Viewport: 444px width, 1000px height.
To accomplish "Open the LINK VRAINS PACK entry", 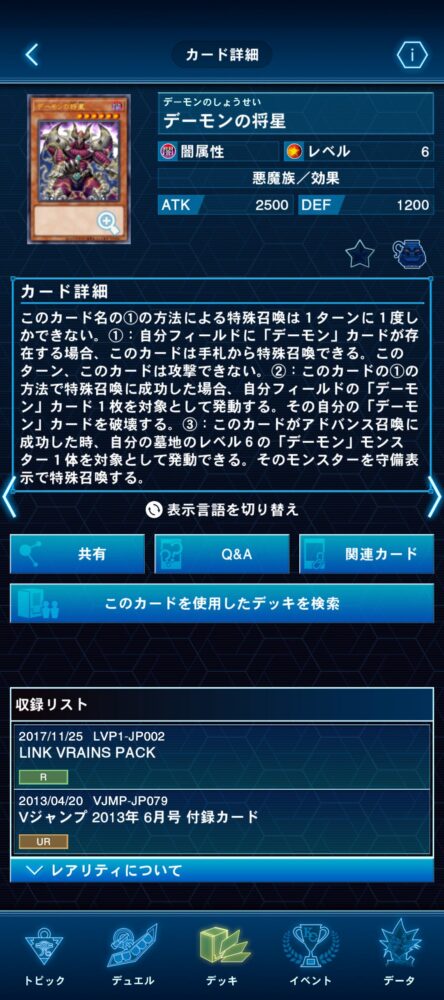I will coord(222,754).
